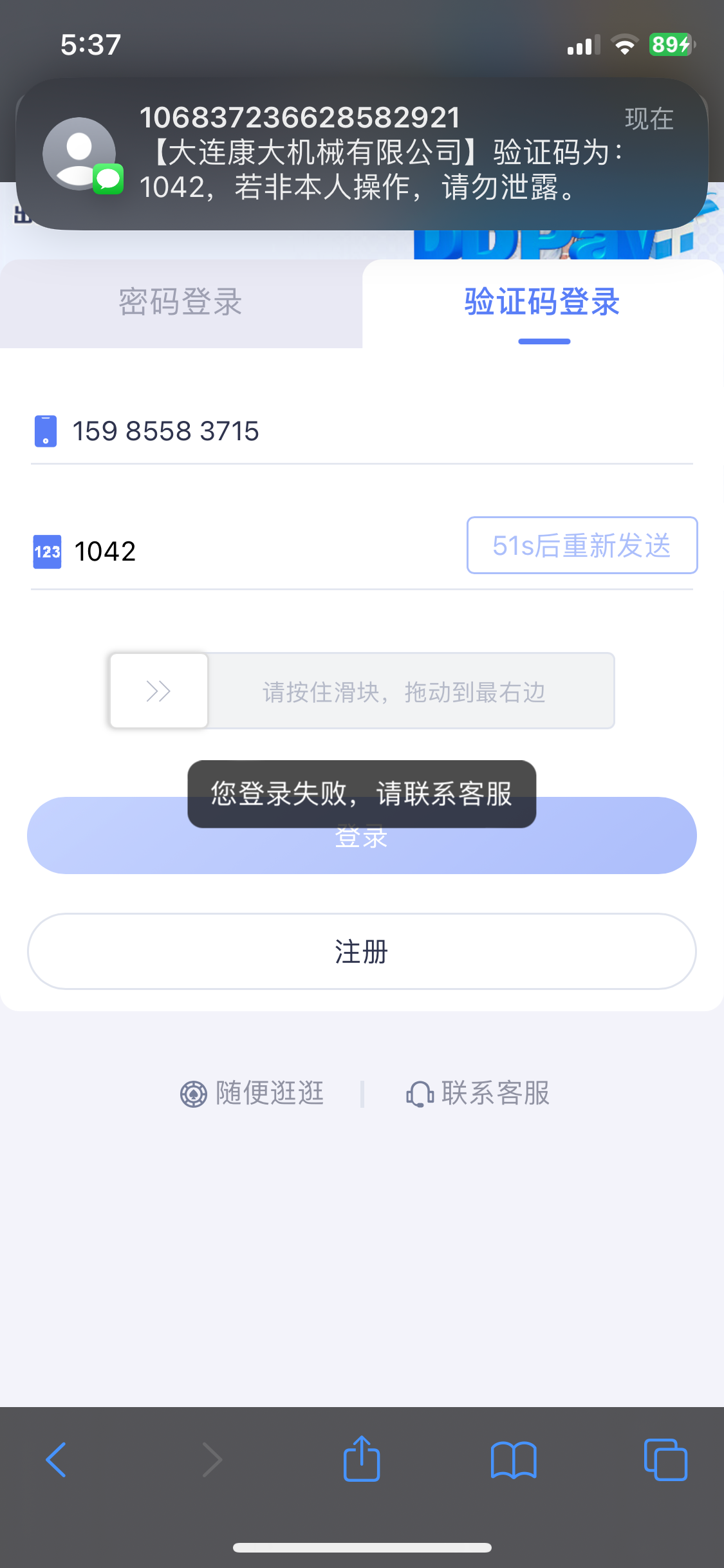Viewport: 724px width, 1568px height.
Task: Open 联系客服 customer service
Action: (478, 1093)
